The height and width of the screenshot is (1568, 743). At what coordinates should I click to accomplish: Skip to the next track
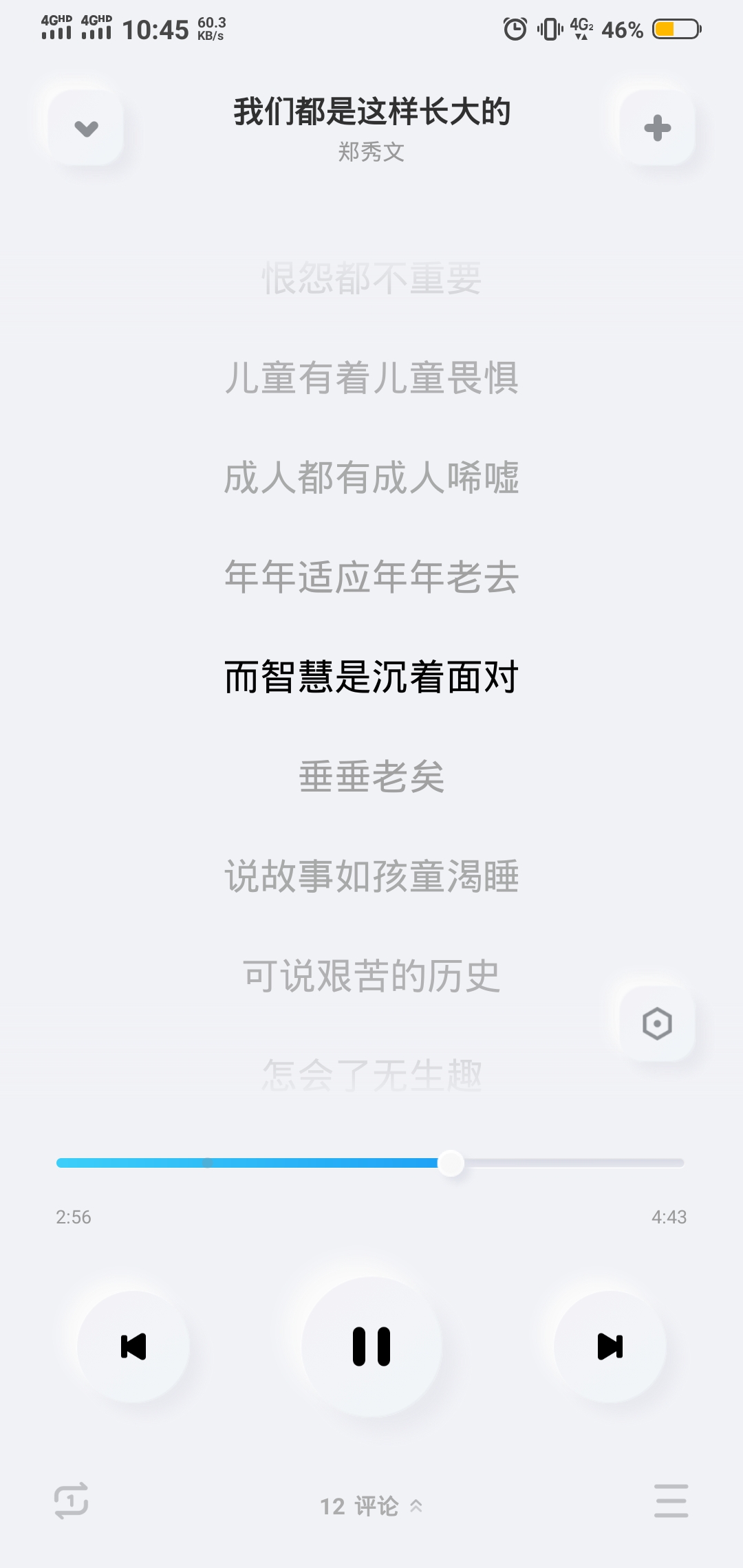610,1347
